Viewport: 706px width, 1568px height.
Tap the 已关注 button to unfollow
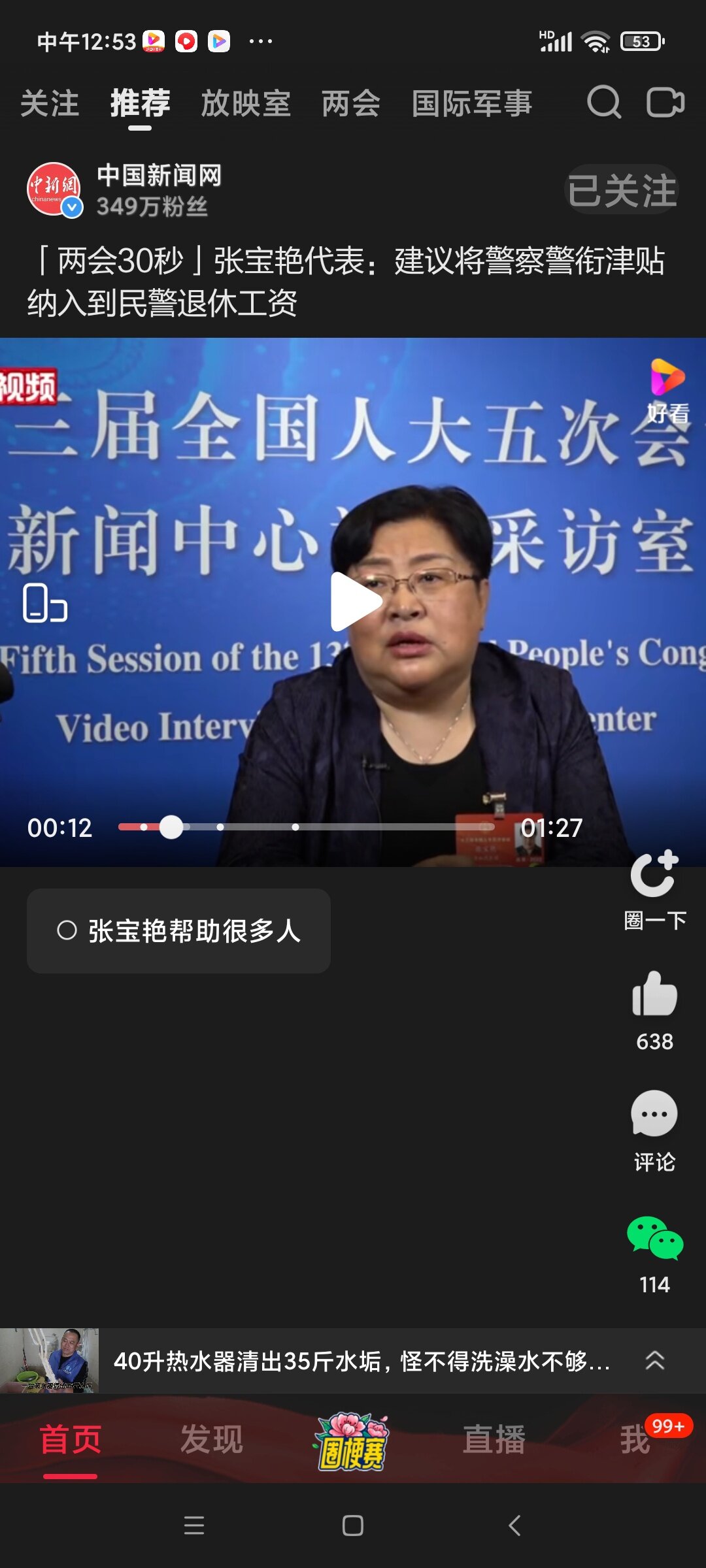(x=621, y=190)
